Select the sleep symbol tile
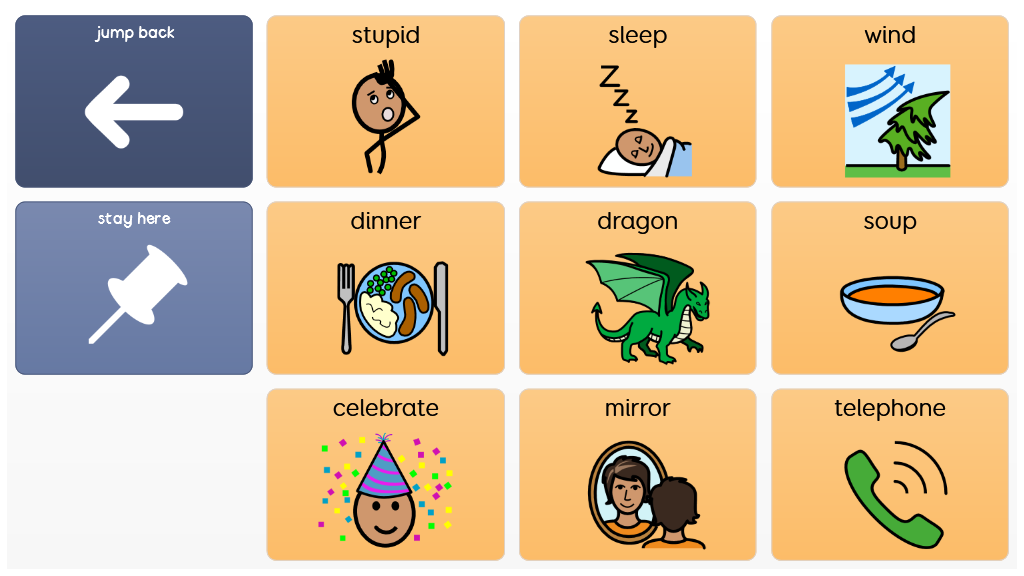This screenshot has height=576, width=1024. tap(637, 101)
